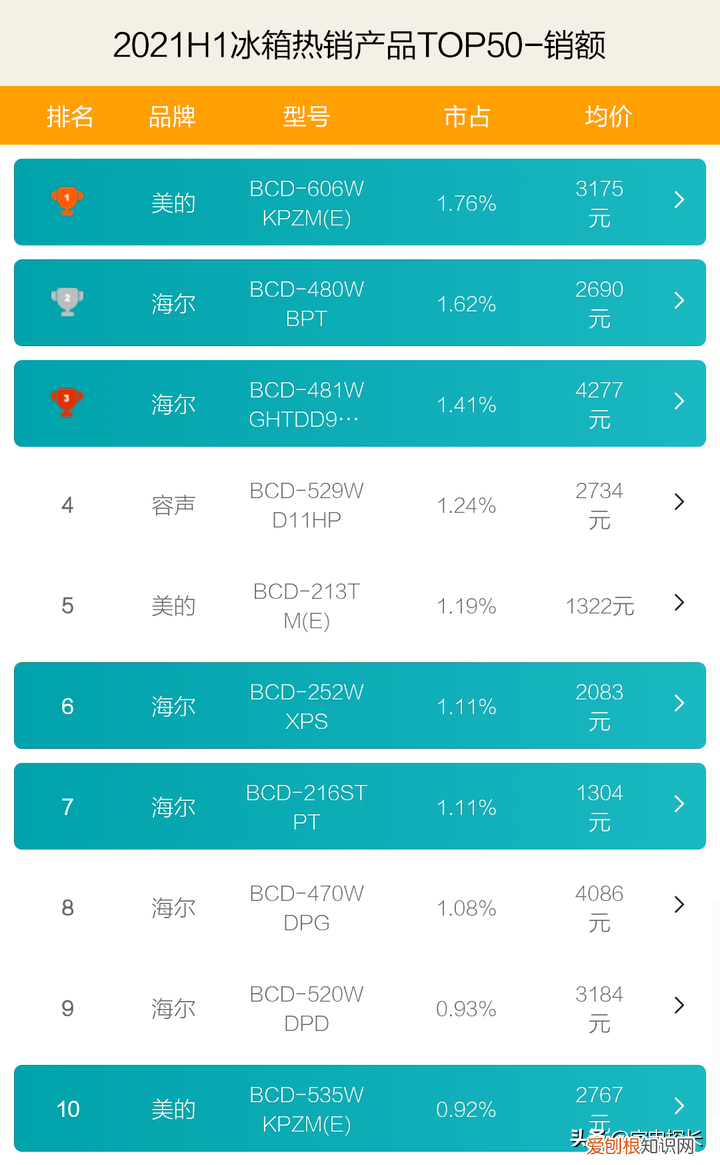Expand details for BCD-252WXPS row
This screenshot has width=720, height=1165.
(679, 704)
